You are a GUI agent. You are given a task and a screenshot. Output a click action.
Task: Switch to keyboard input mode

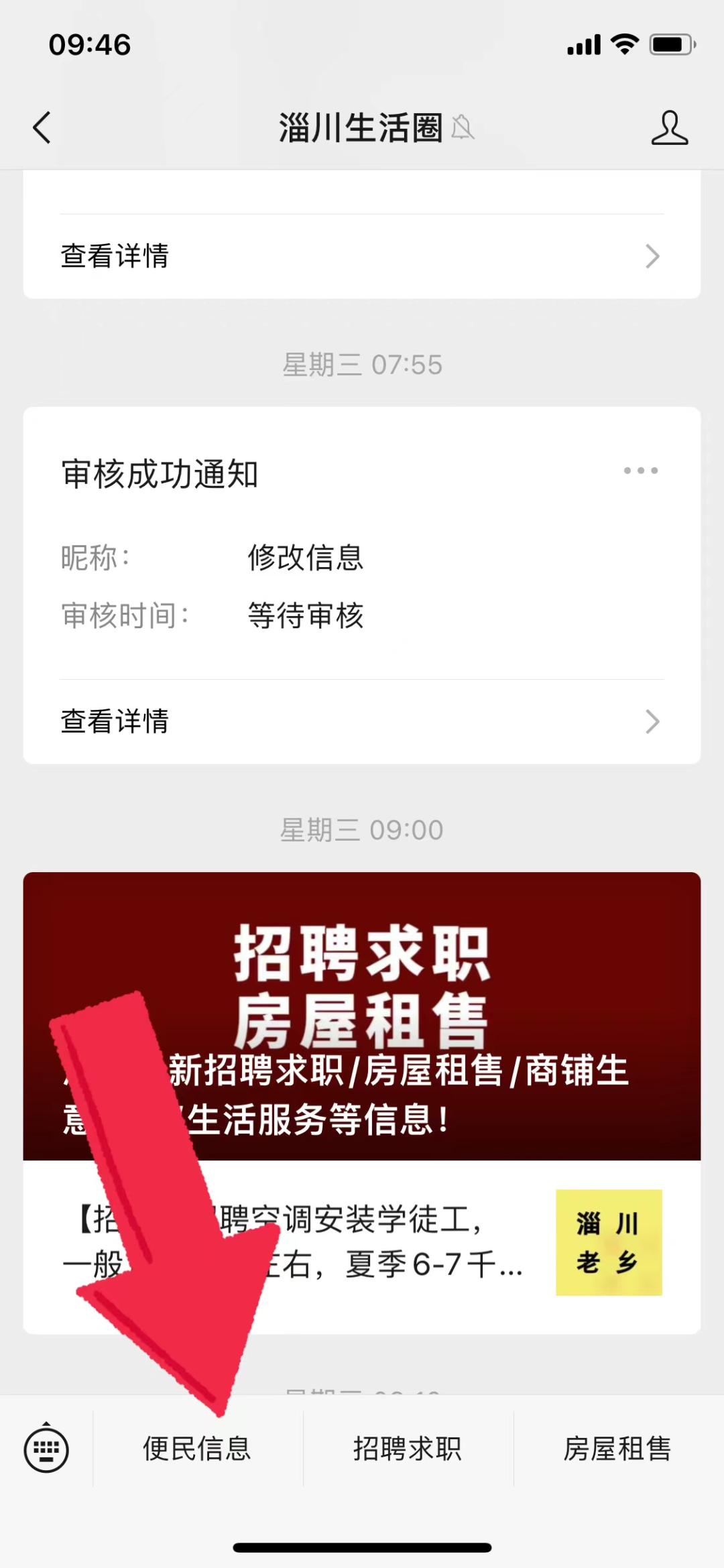pyautogui.click(x=46, y=1449)
